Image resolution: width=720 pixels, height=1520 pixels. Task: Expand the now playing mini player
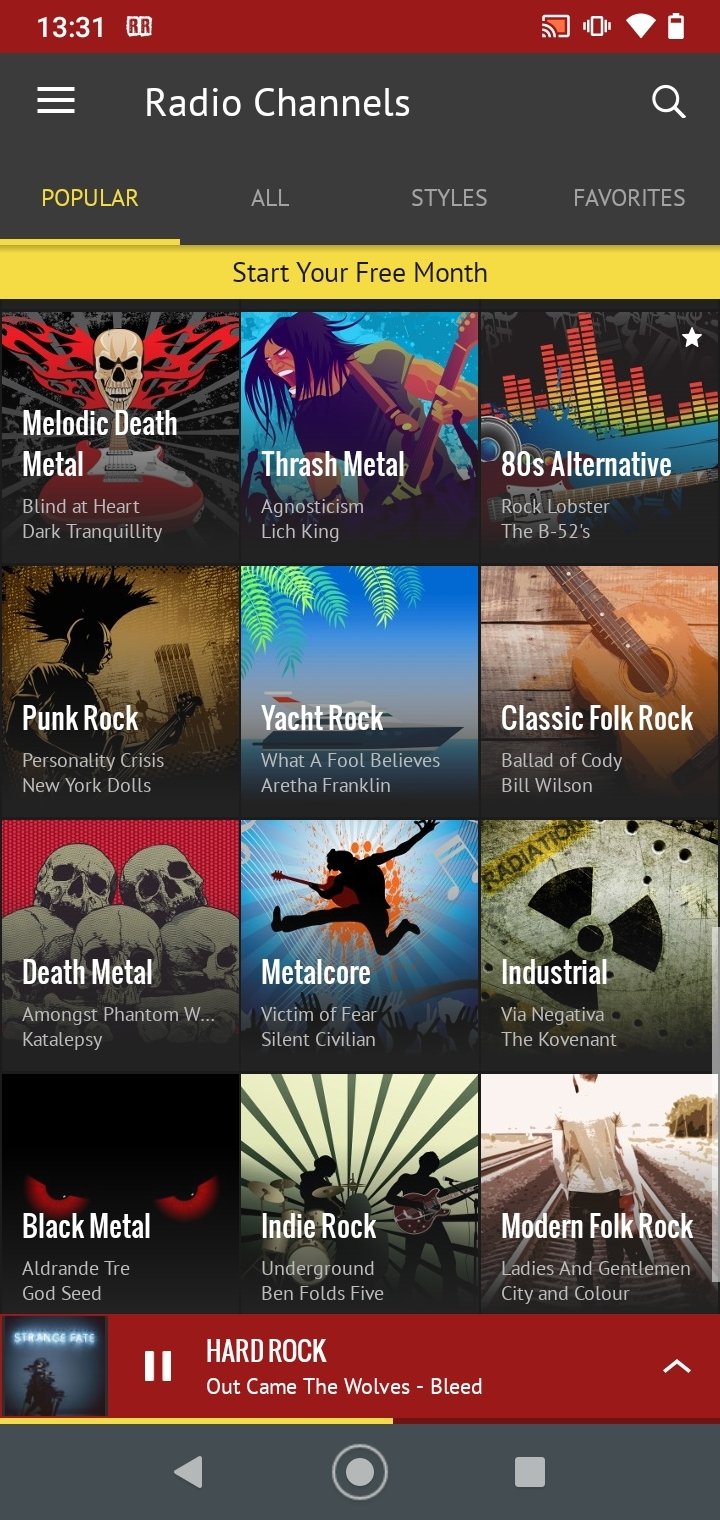pos(677,1366)
